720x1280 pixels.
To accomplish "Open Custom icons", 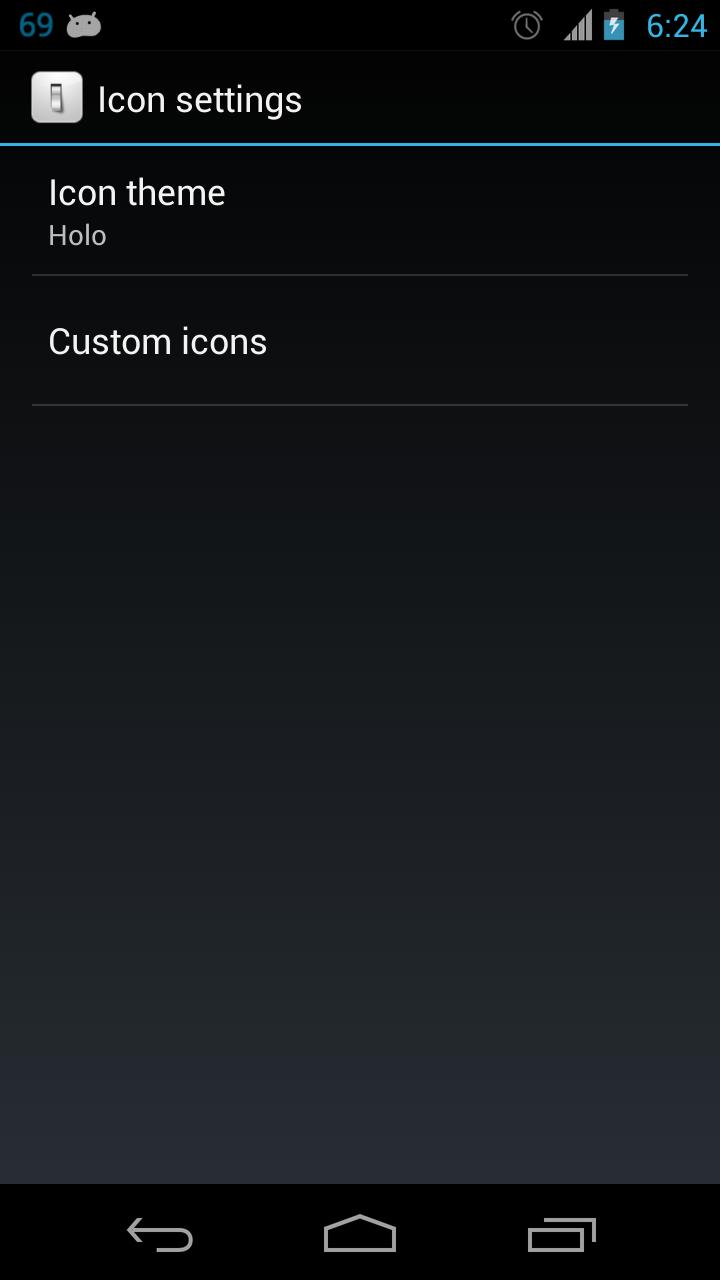I will 360,341.
